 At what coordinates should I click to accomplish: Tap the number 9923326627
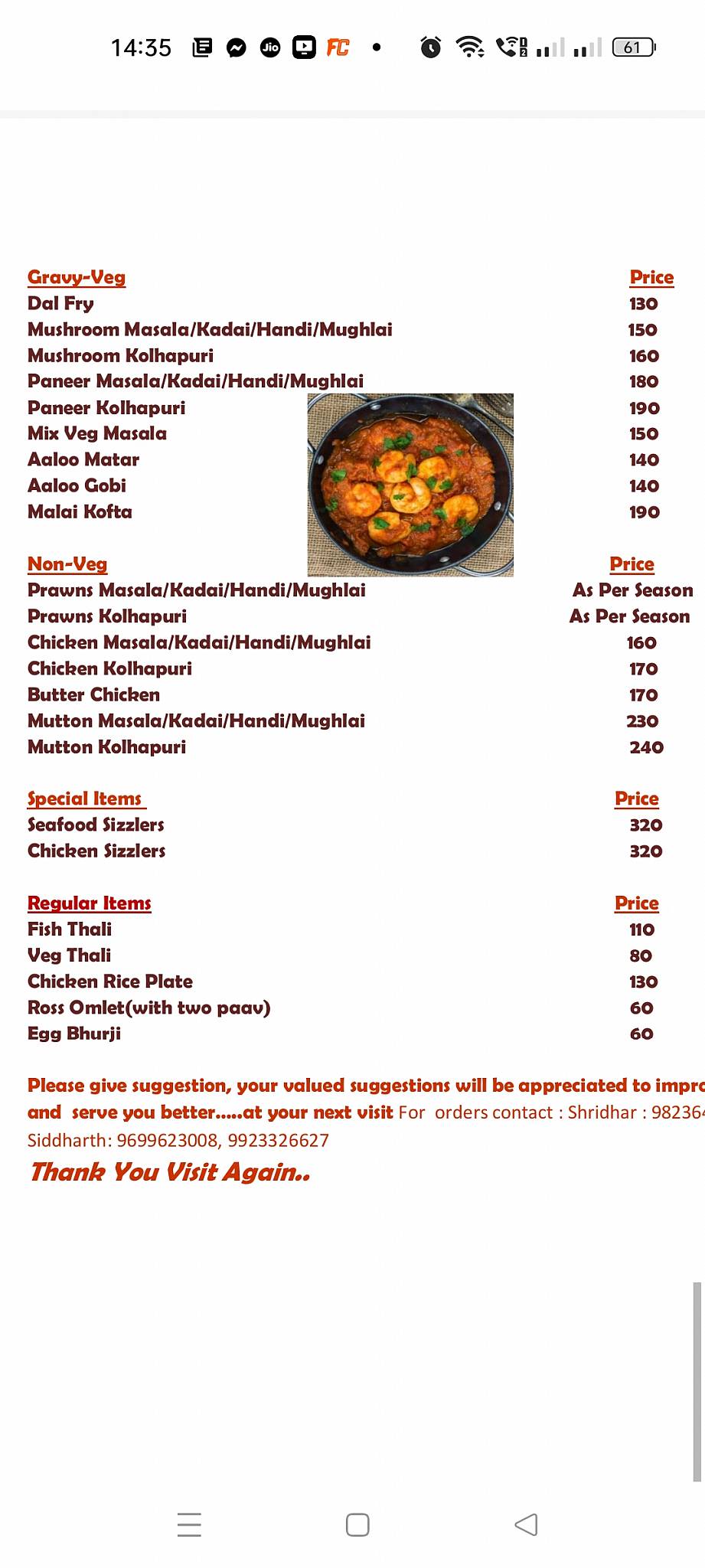coord(279,1140)
